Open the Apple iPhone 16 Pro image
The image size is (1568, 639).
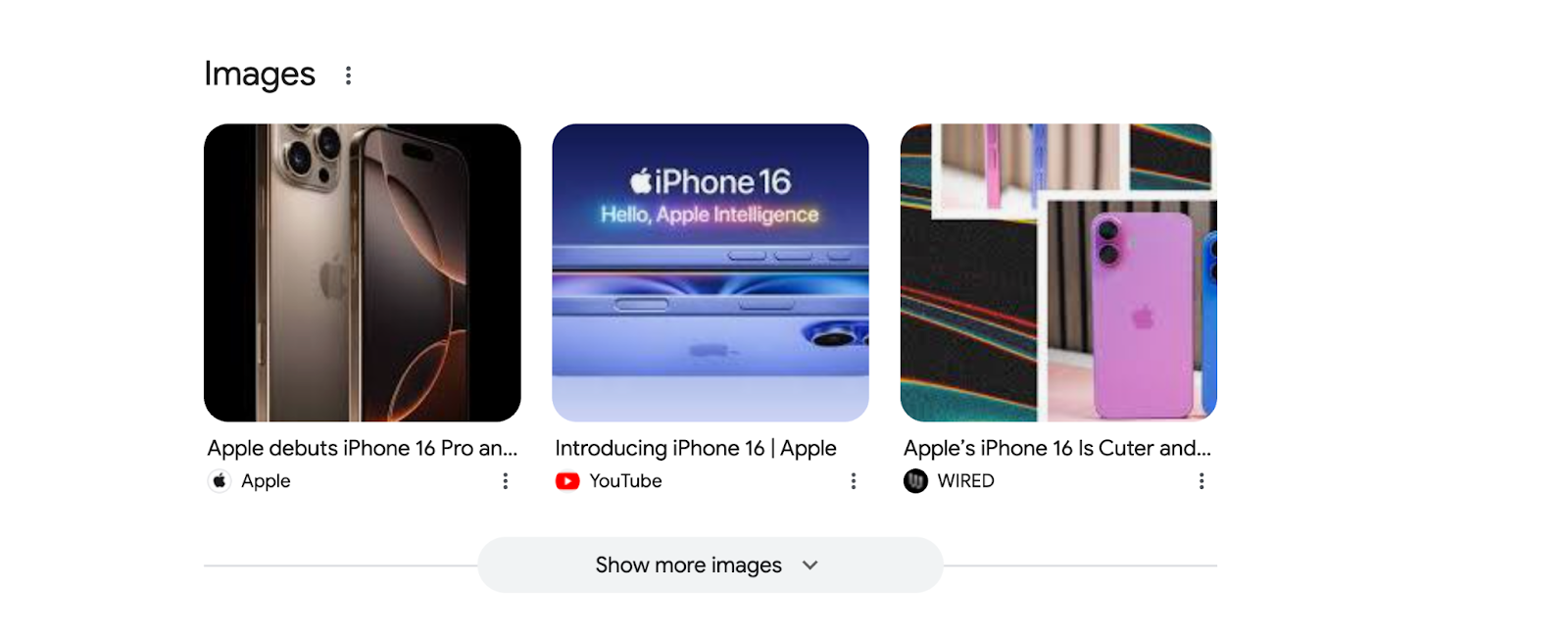(x=362, y=272)
